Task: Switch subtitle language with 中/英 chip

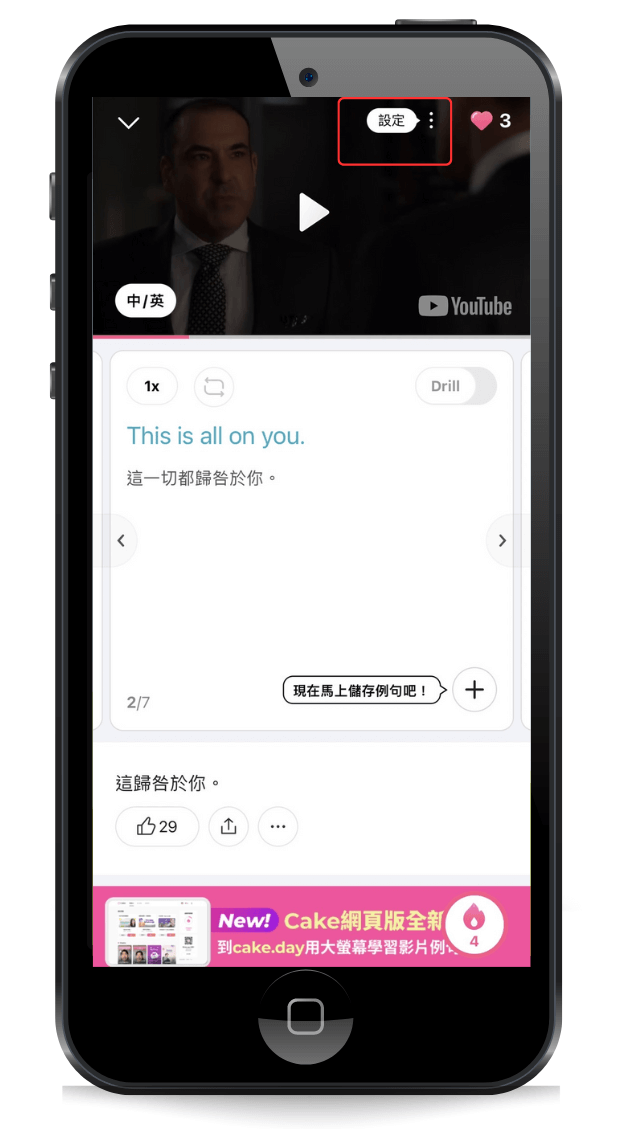Action: [x=145, y=301]
